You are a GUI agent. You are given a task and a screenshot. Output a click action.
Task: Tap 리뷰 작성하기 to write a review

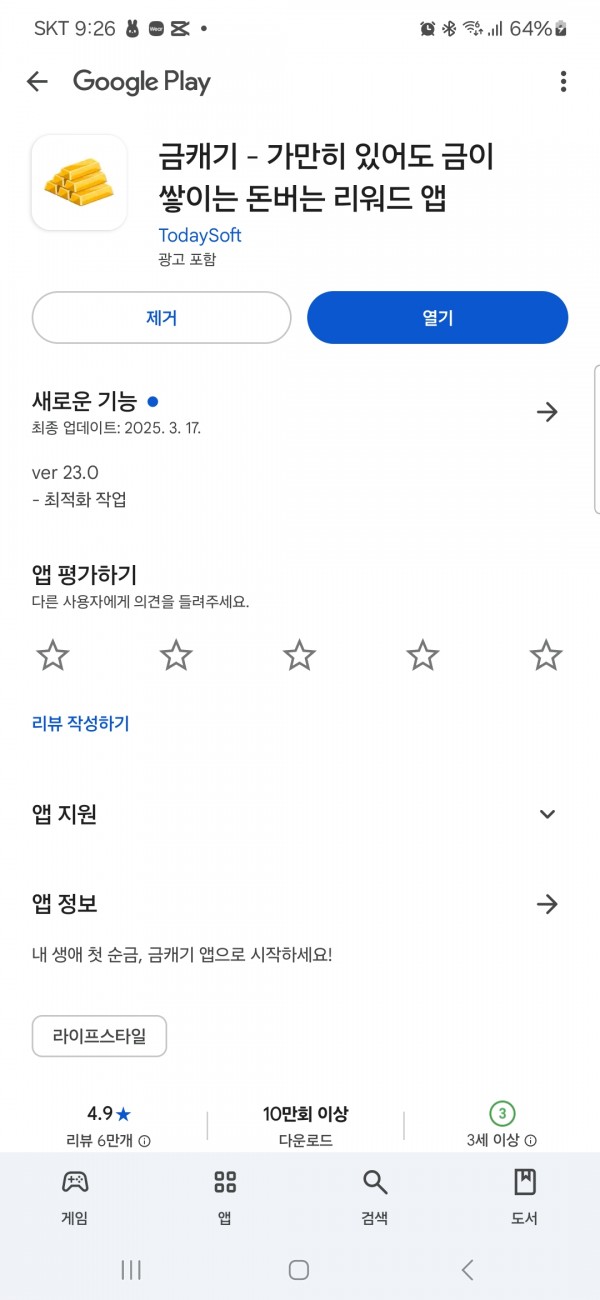click(x=81, y=723)
